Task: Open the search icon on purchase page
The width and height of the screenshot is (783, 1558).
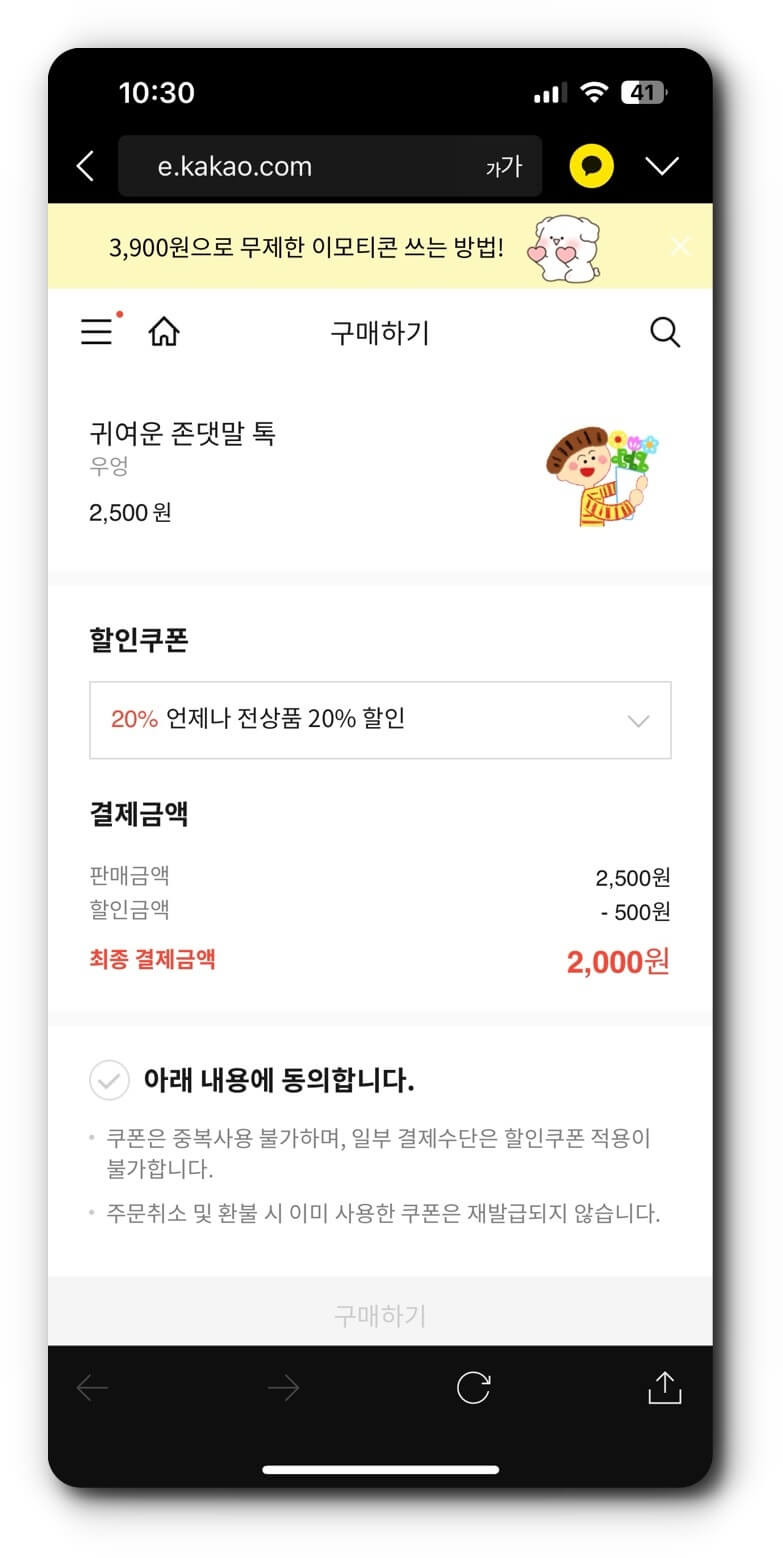Action: [664, 331]
